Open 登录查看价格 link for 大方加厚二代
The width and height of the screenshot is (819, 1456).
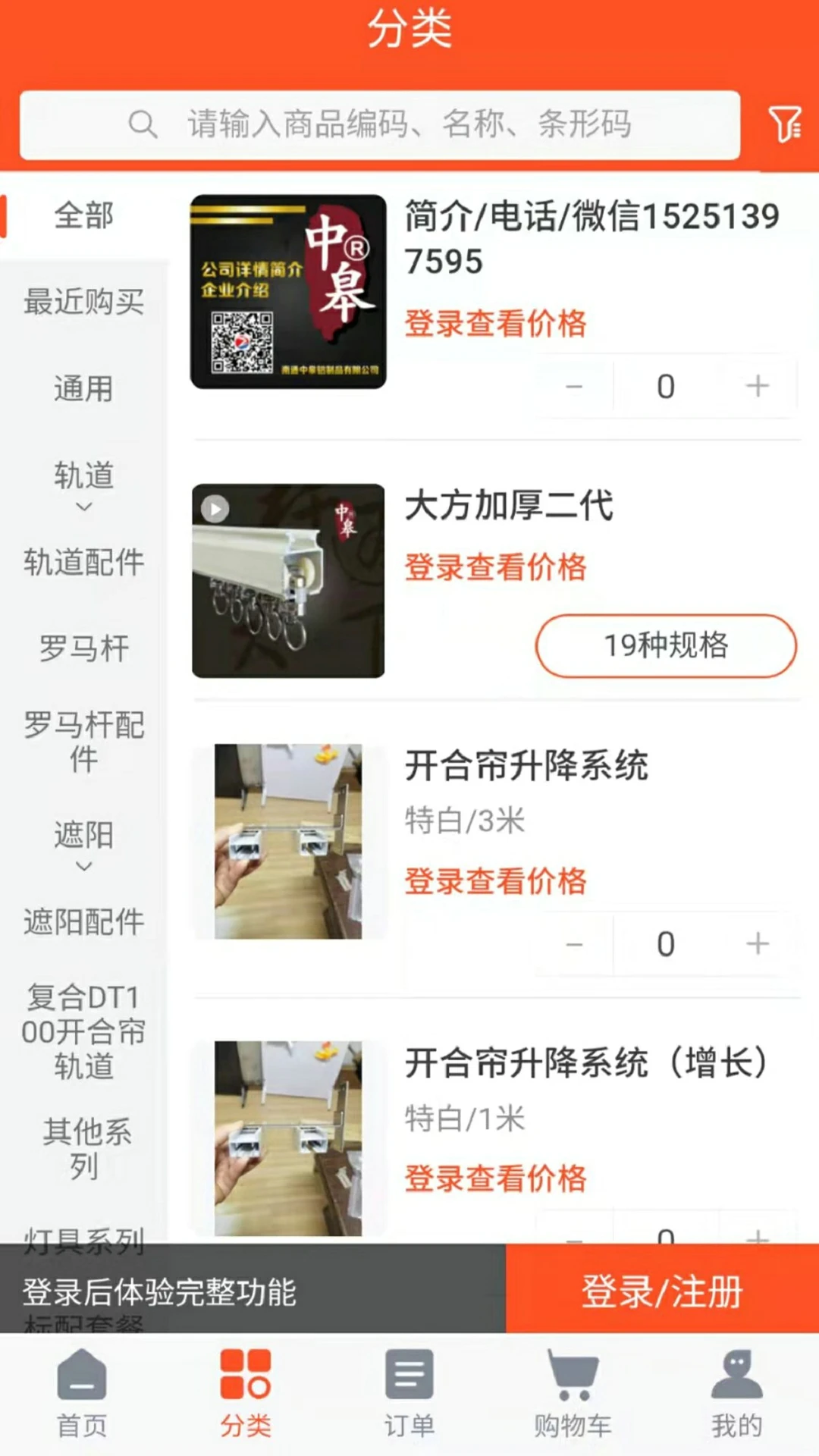pos(496,566)
